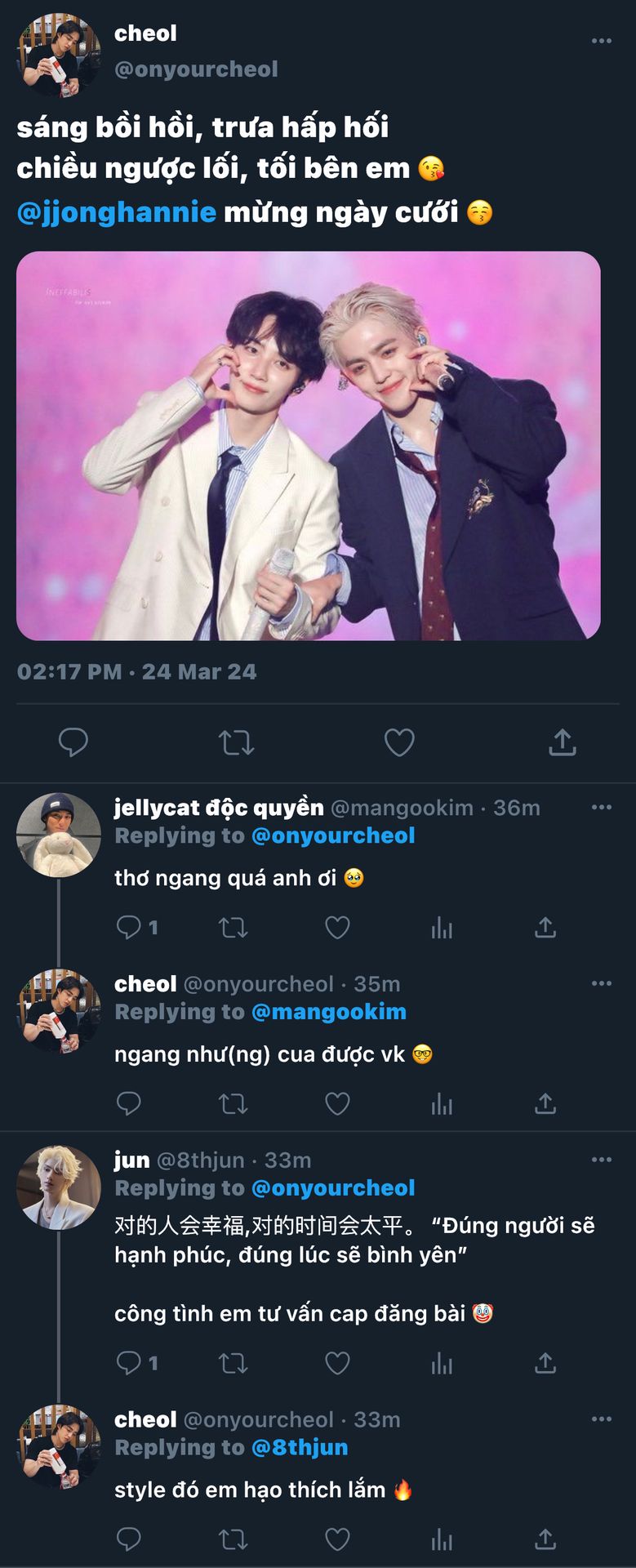Open the @jjonghannie mention in the tweet
The image size is (636, 1568).
[116, 212]
